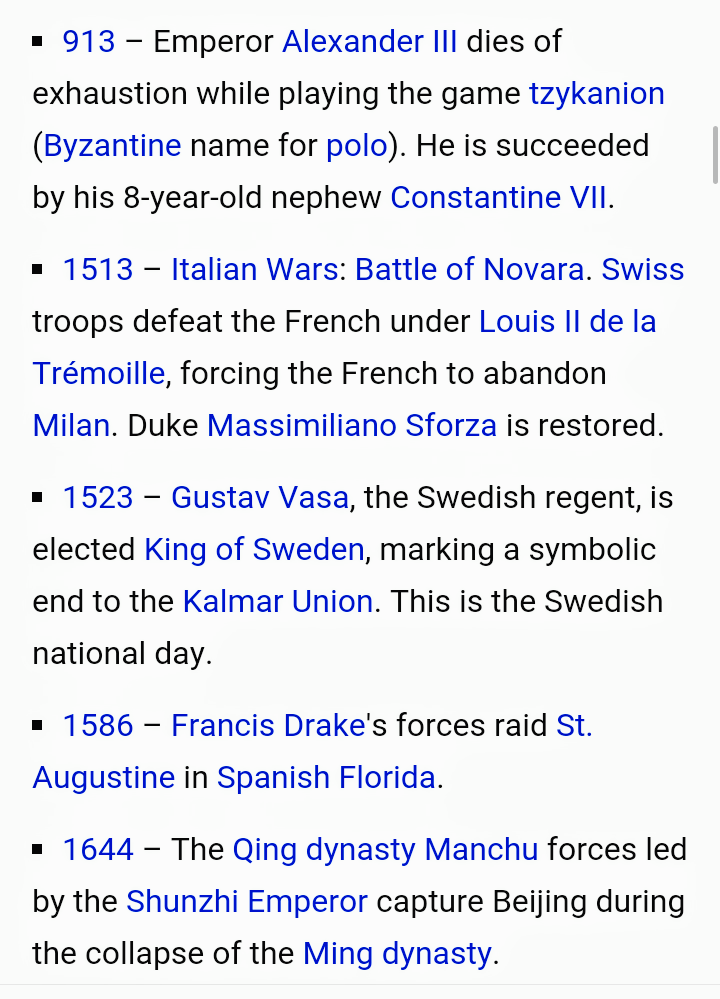Follow the tzykanion link
This screenshot has width=720, height=999.
pos(596,94)
